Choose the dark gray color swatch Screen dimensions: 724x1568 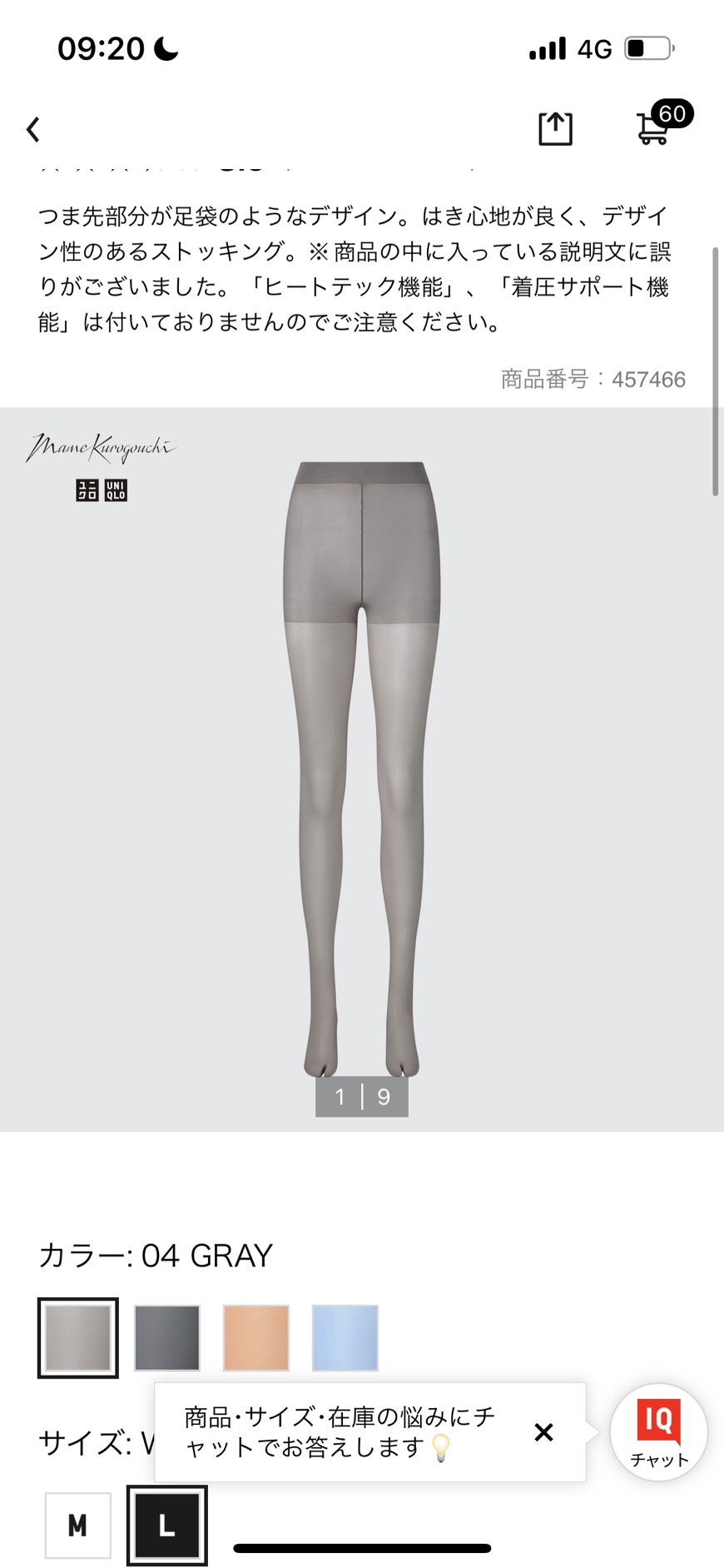click(167, 1337)
